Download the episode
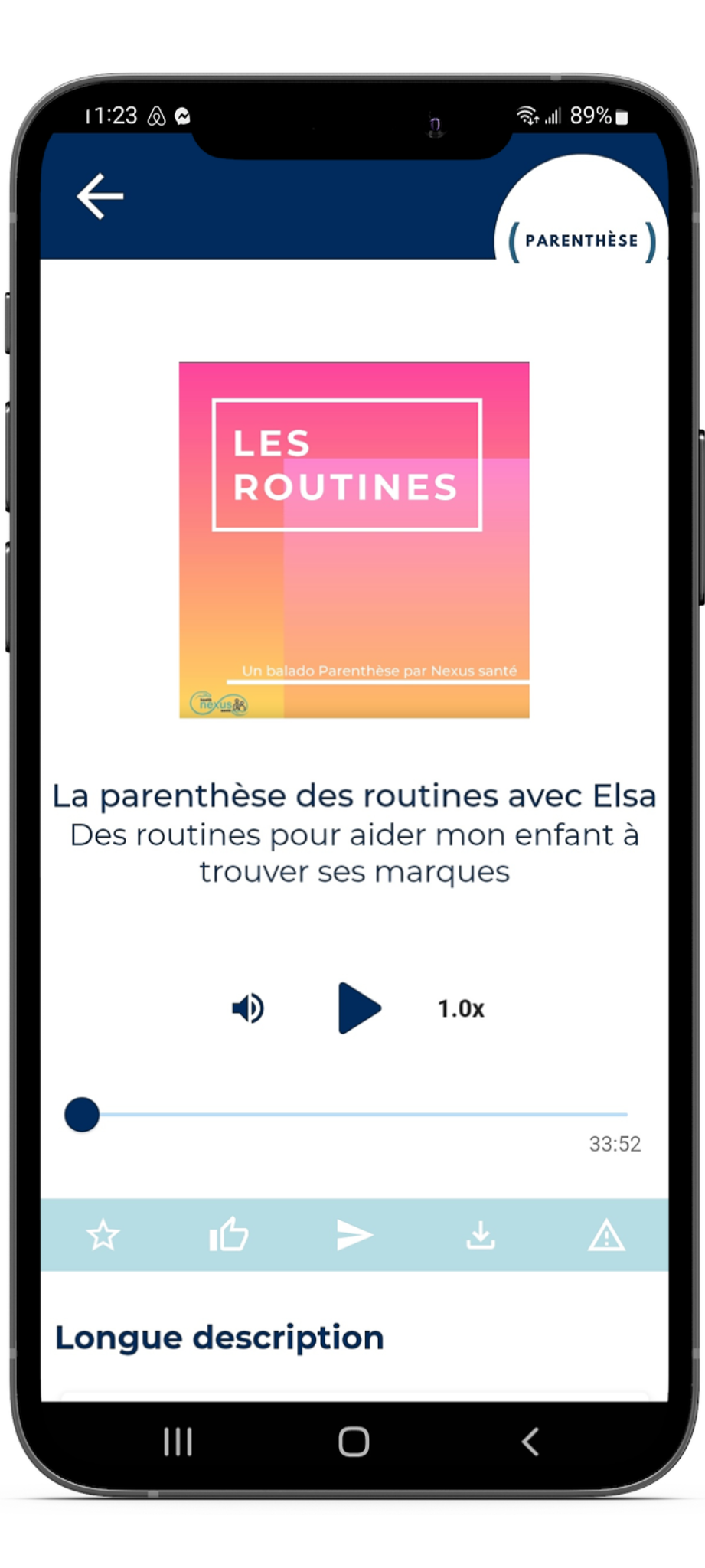 (481, 1235)
